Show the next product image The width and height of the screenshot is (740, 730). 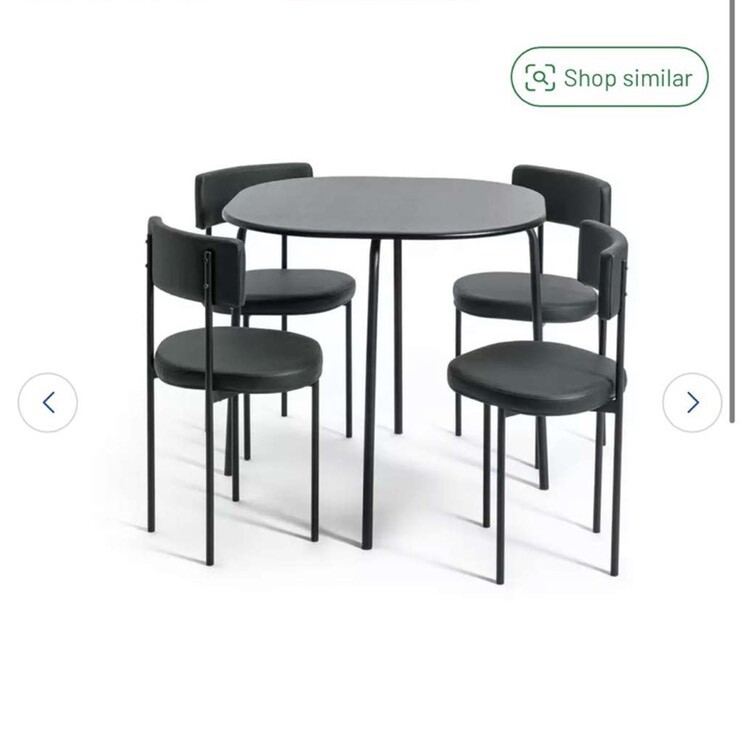(691, 403)
